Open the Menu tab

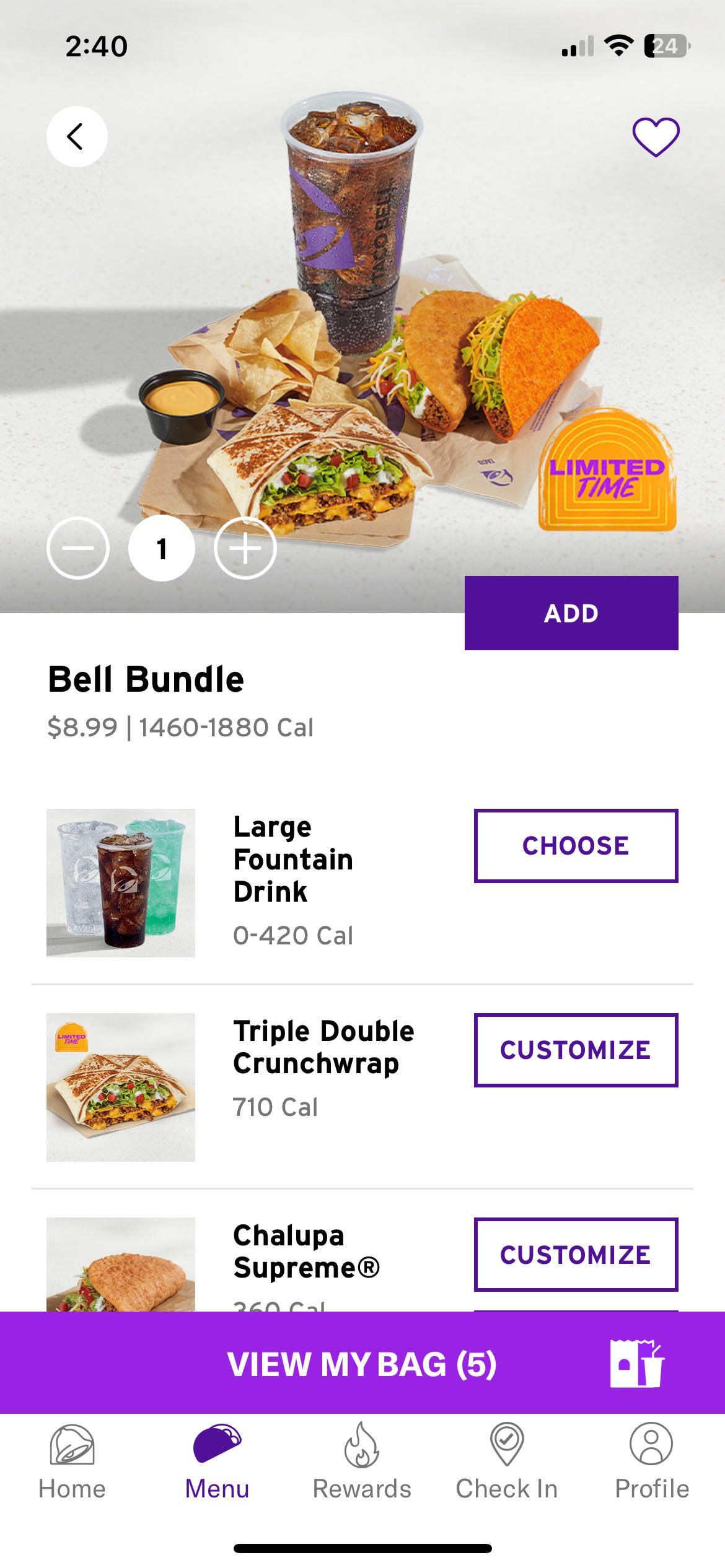[x=217, y=1461]
